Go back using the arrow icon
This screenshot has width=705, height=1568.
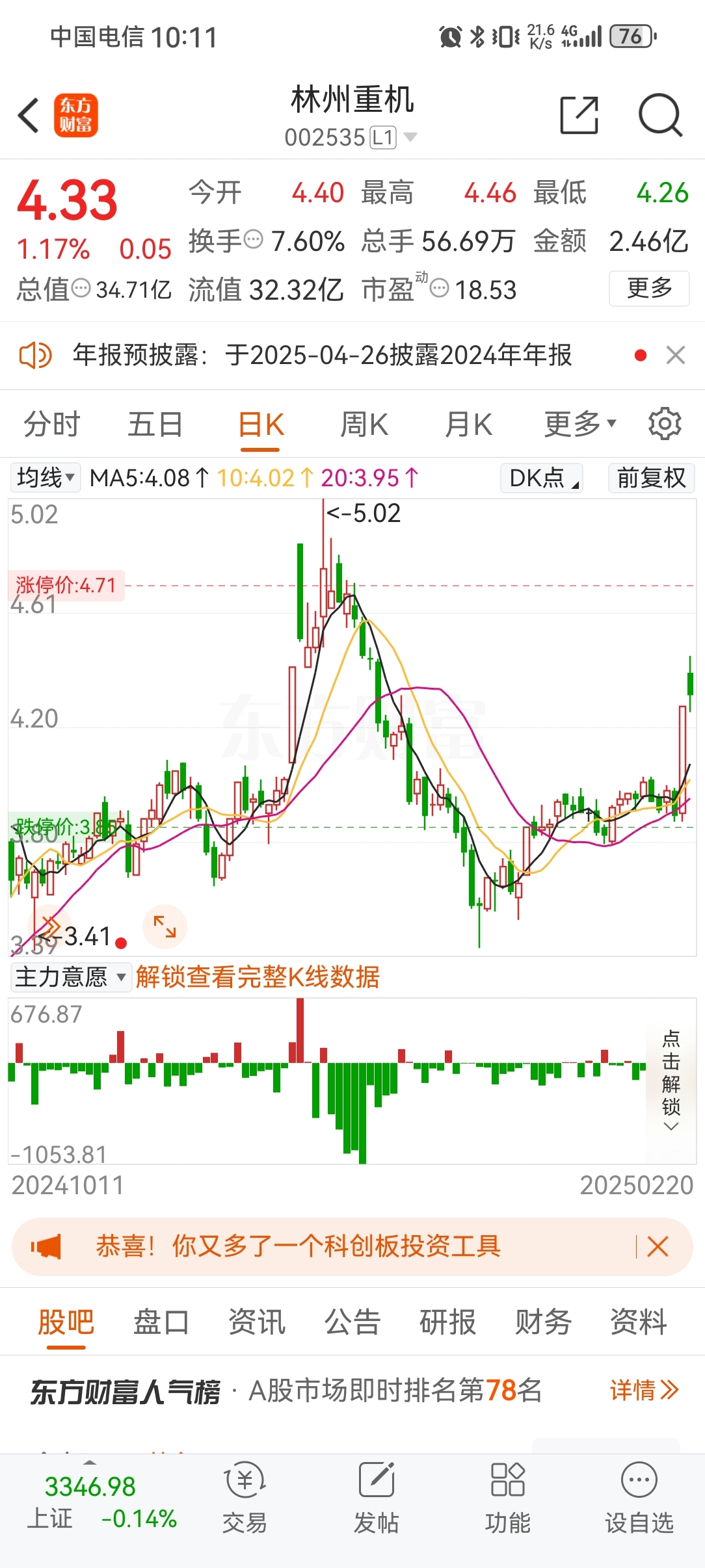29,116
